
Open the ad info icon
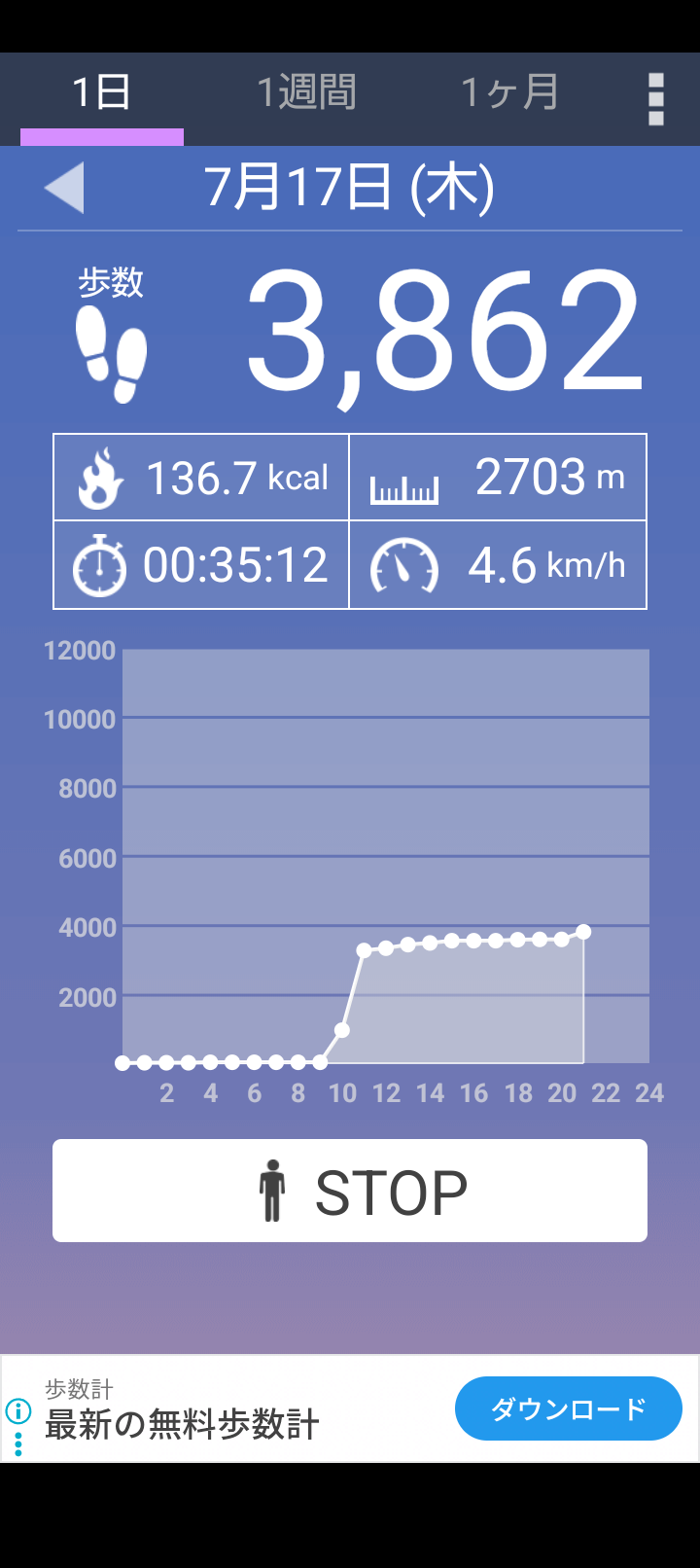(17, 1410)
